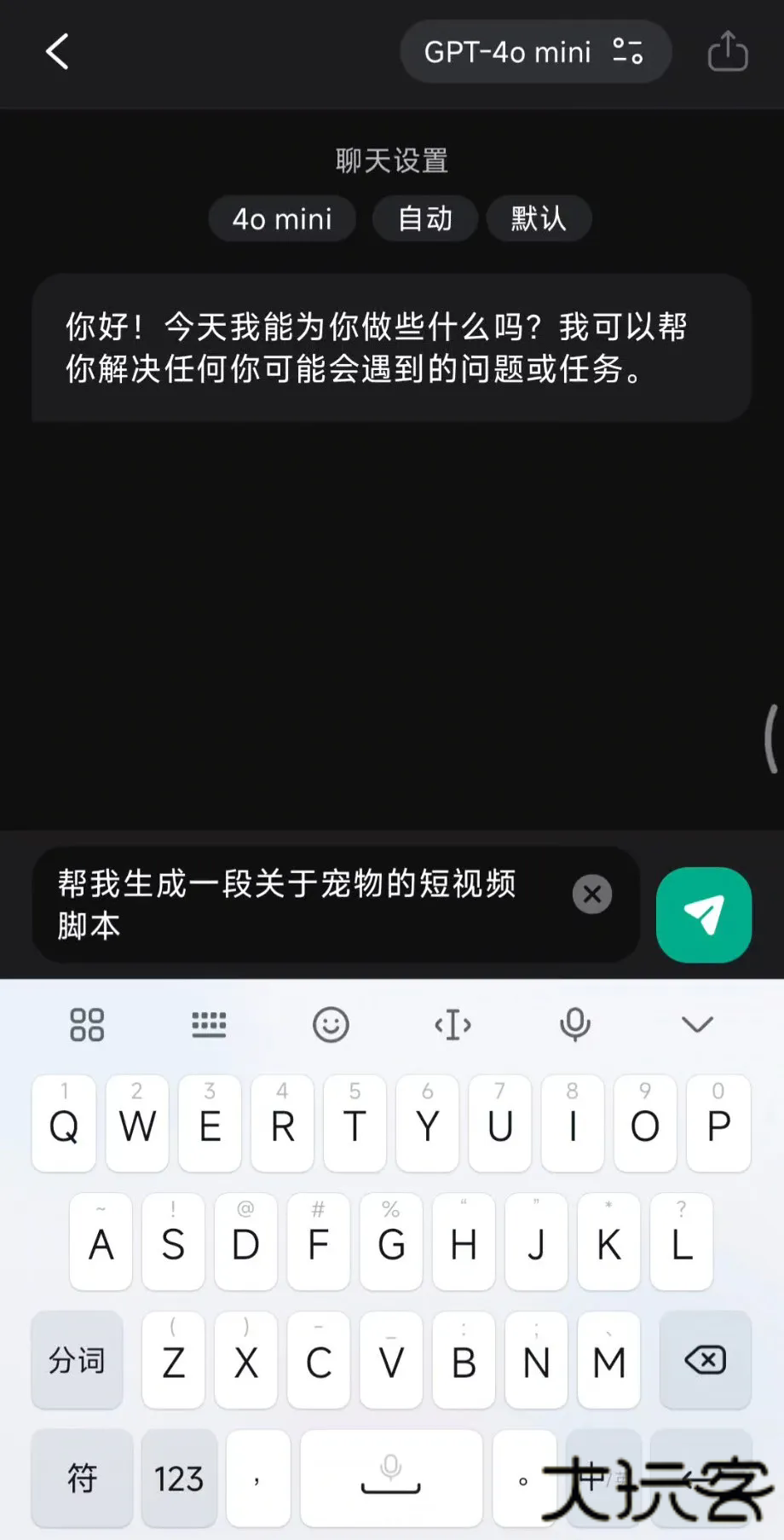Go back with the top-left arrow
The width and height of the screenshot is (784, 1540).
point(57,52)
